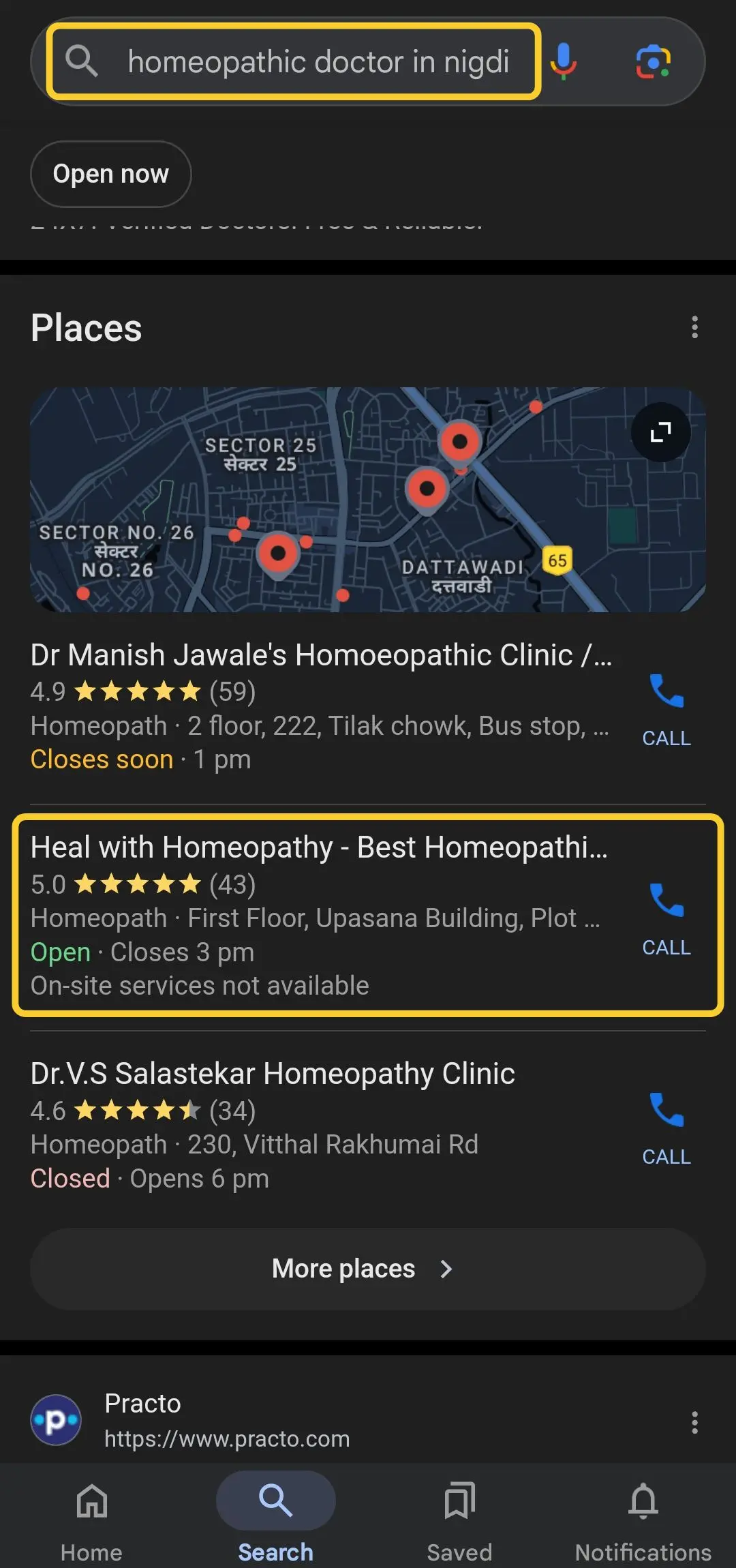Screen dimensions: 736x1568
Task: Tap the search magnifier icon in search bar
Action: pyautogui.click(x=82, y=61)
